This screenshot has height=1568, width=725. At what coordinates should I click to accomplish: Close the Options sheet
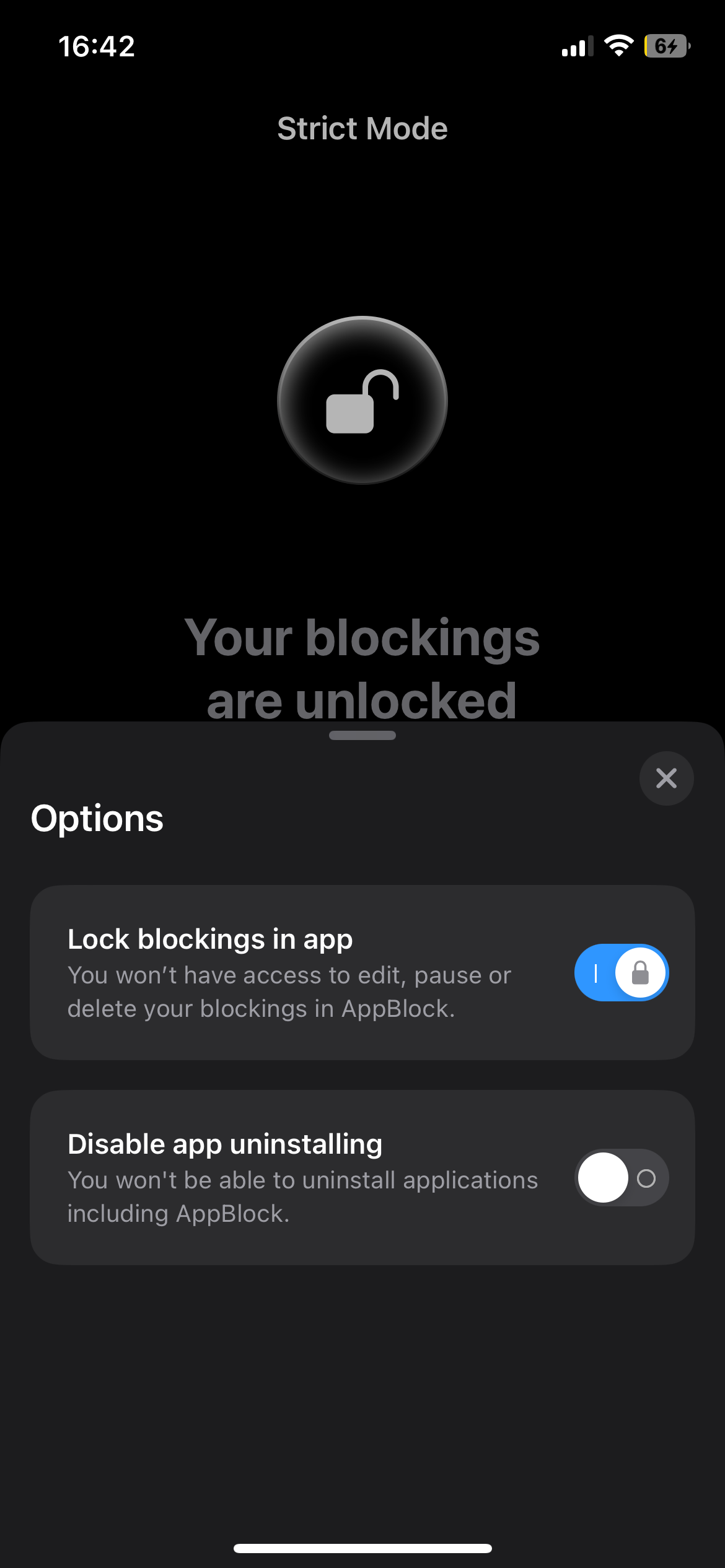tap(666, 778)
